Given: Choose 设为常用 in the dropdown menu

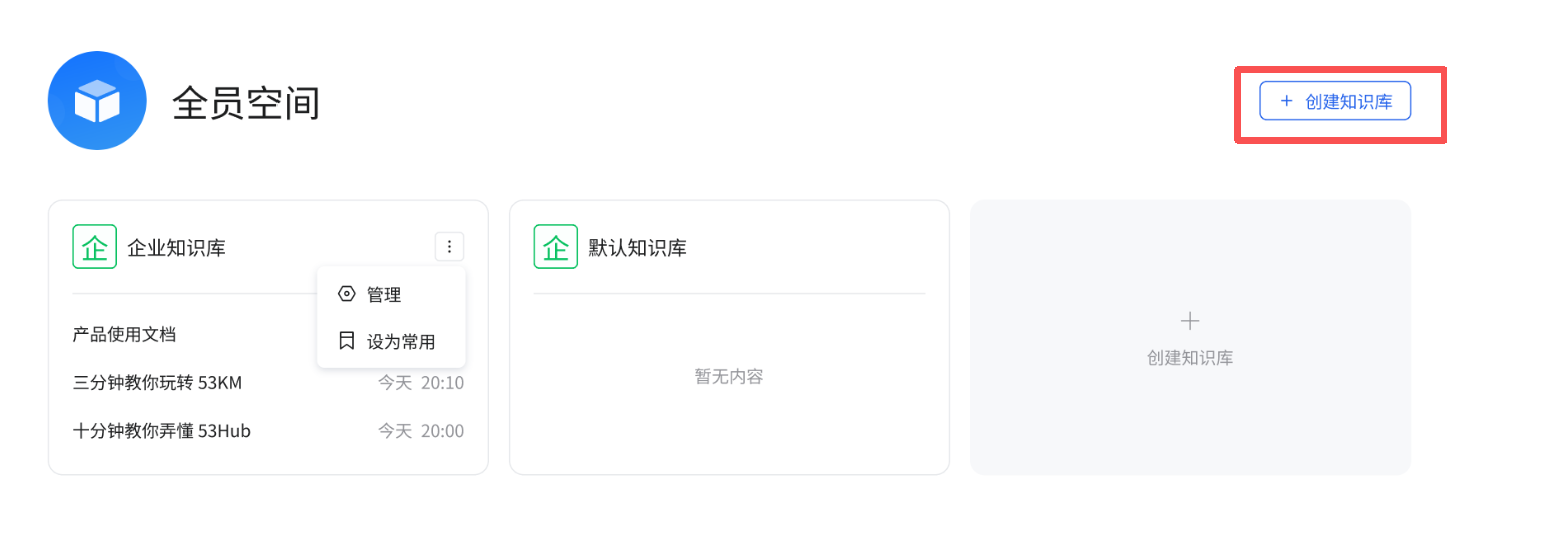Looking at the screenshot, I should tap(400, 342).
